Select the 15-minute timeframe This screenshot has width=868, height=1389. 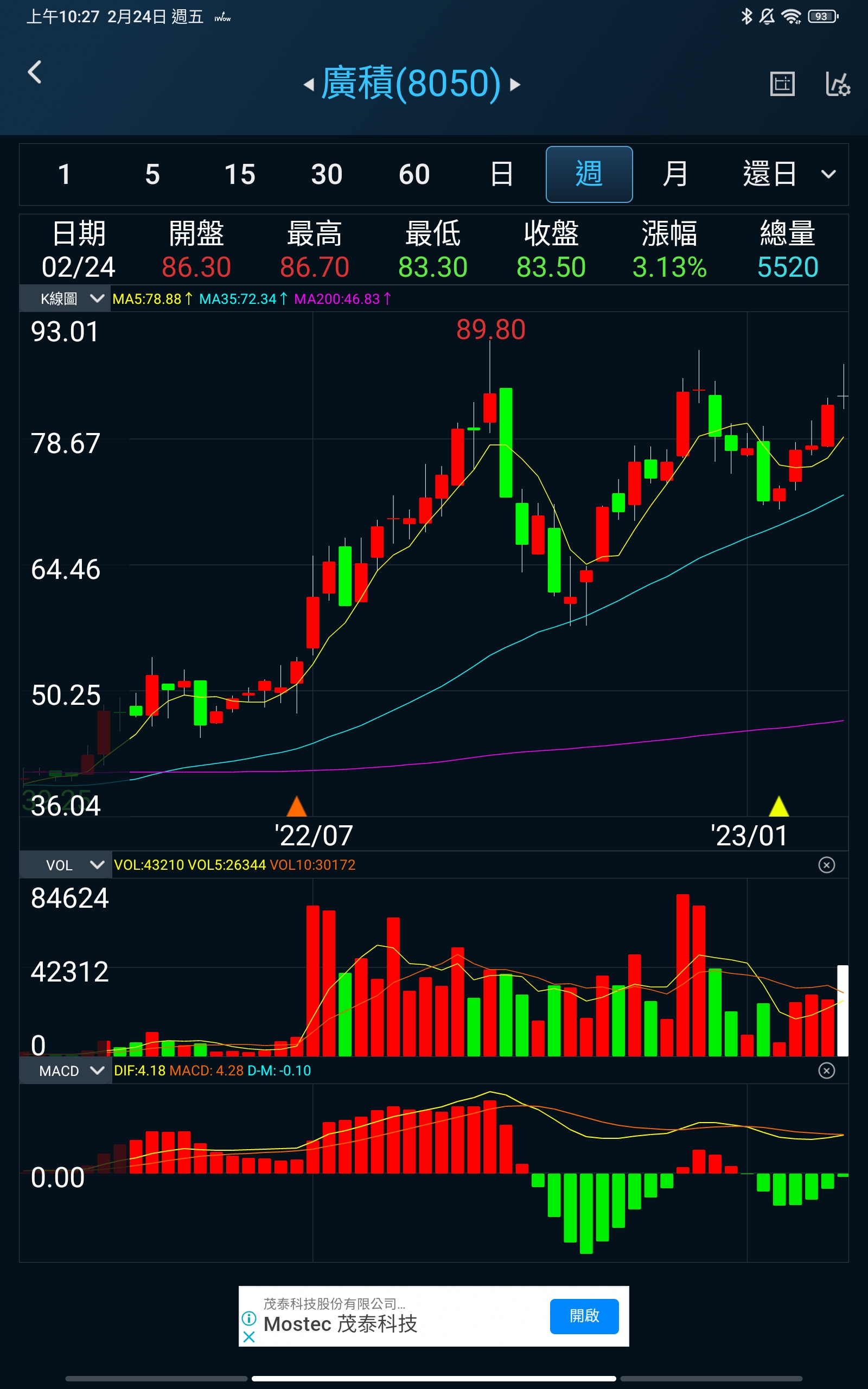239,175
